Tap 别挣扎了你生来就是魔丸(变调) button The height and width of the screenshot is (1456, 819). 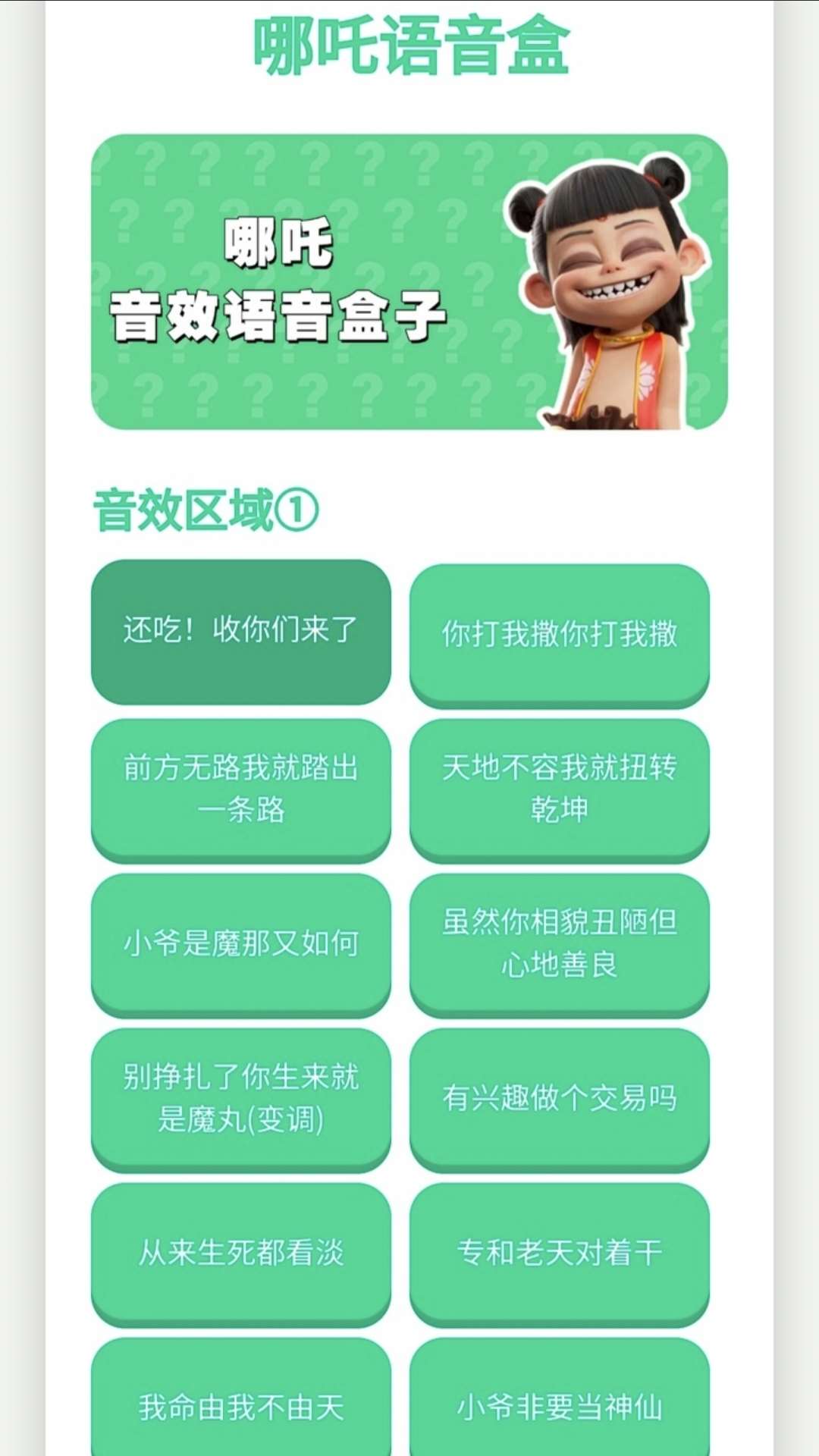tap(240, 1097)
